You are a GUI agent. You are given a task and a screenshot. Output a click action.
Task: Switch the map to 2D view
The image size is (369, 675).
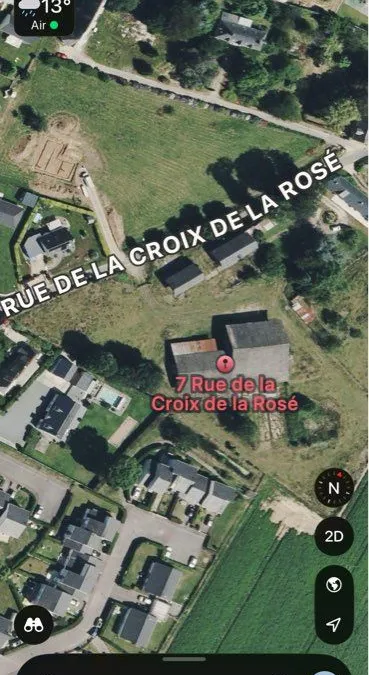[334, 536]
